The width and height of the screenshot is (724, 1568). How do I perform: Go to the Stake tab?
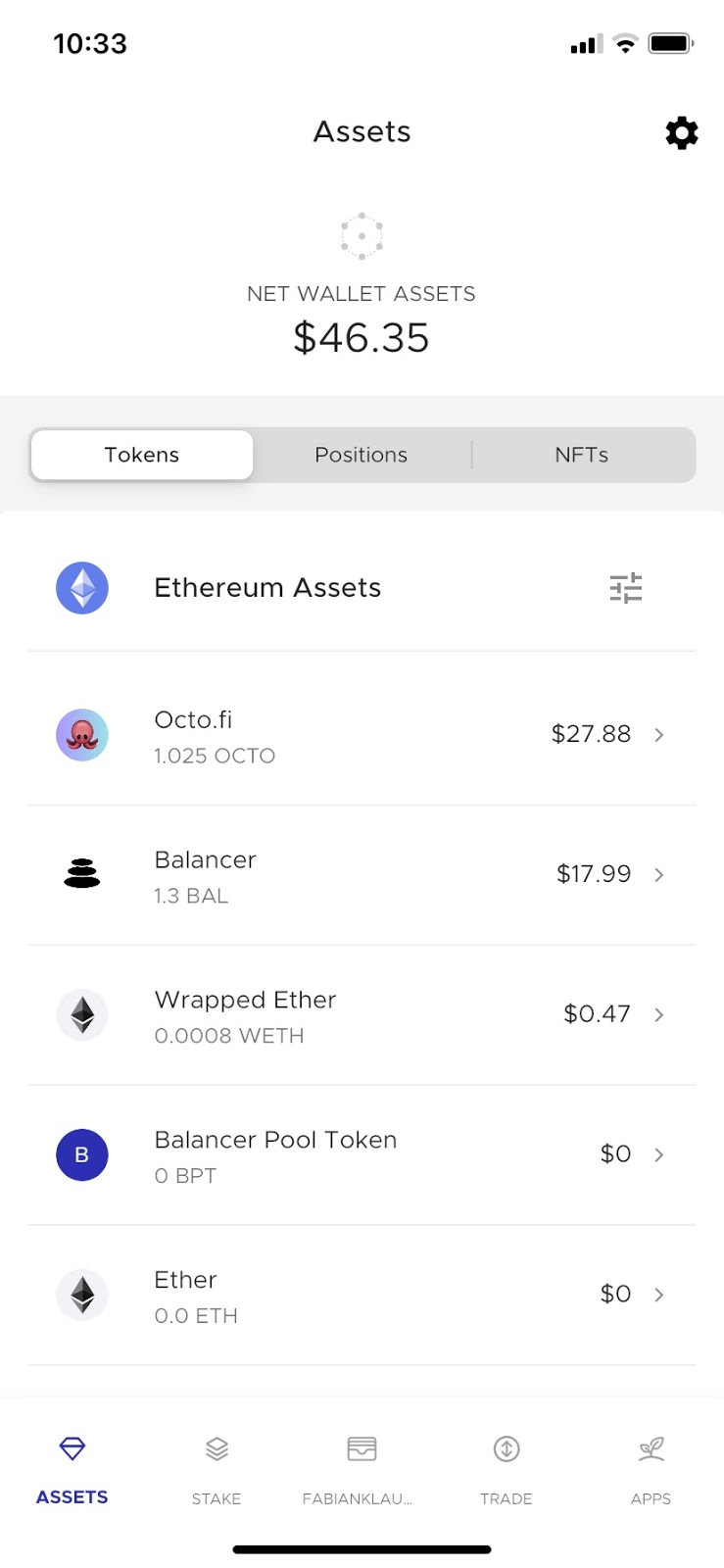pos(217,1470)
